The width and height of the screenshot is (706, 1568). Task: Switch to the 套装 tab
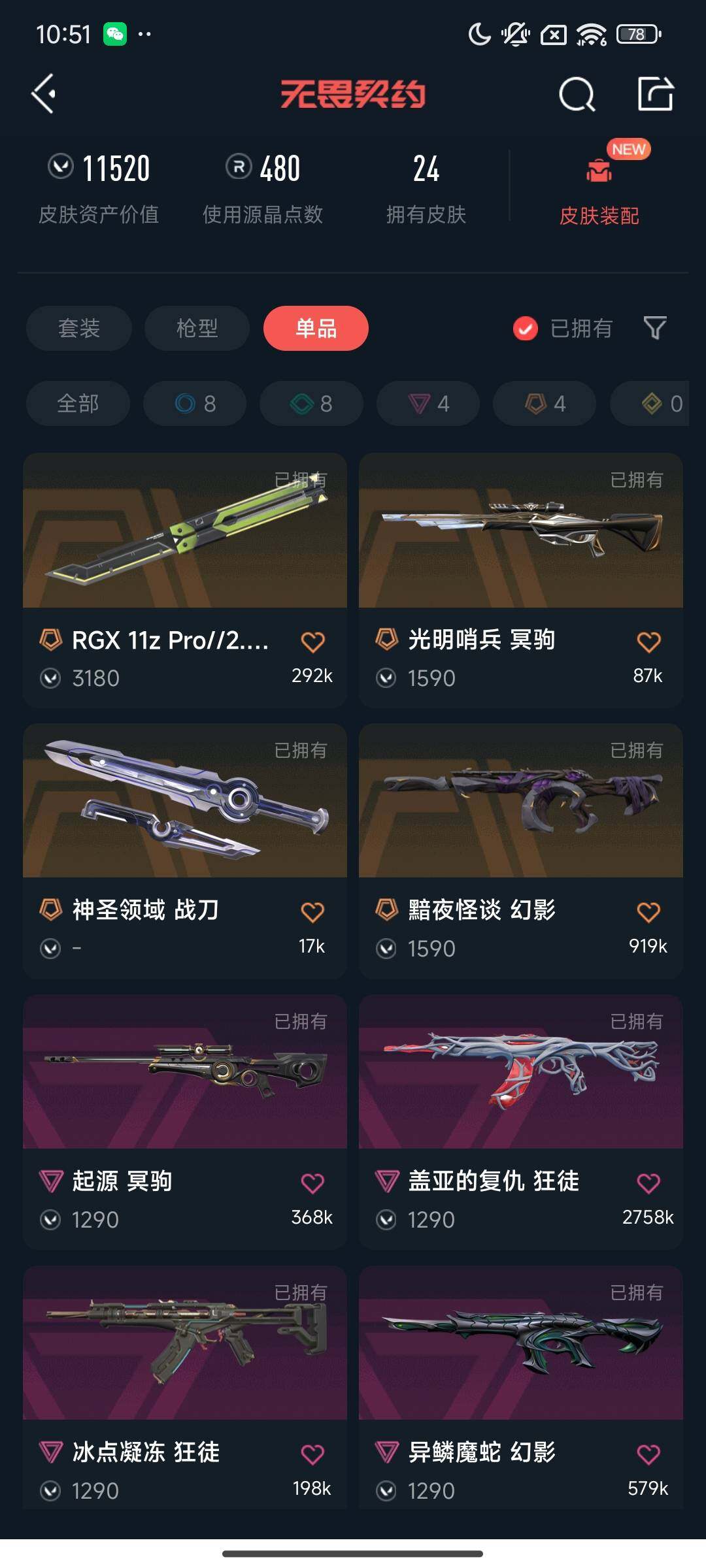tap(78, 328)
